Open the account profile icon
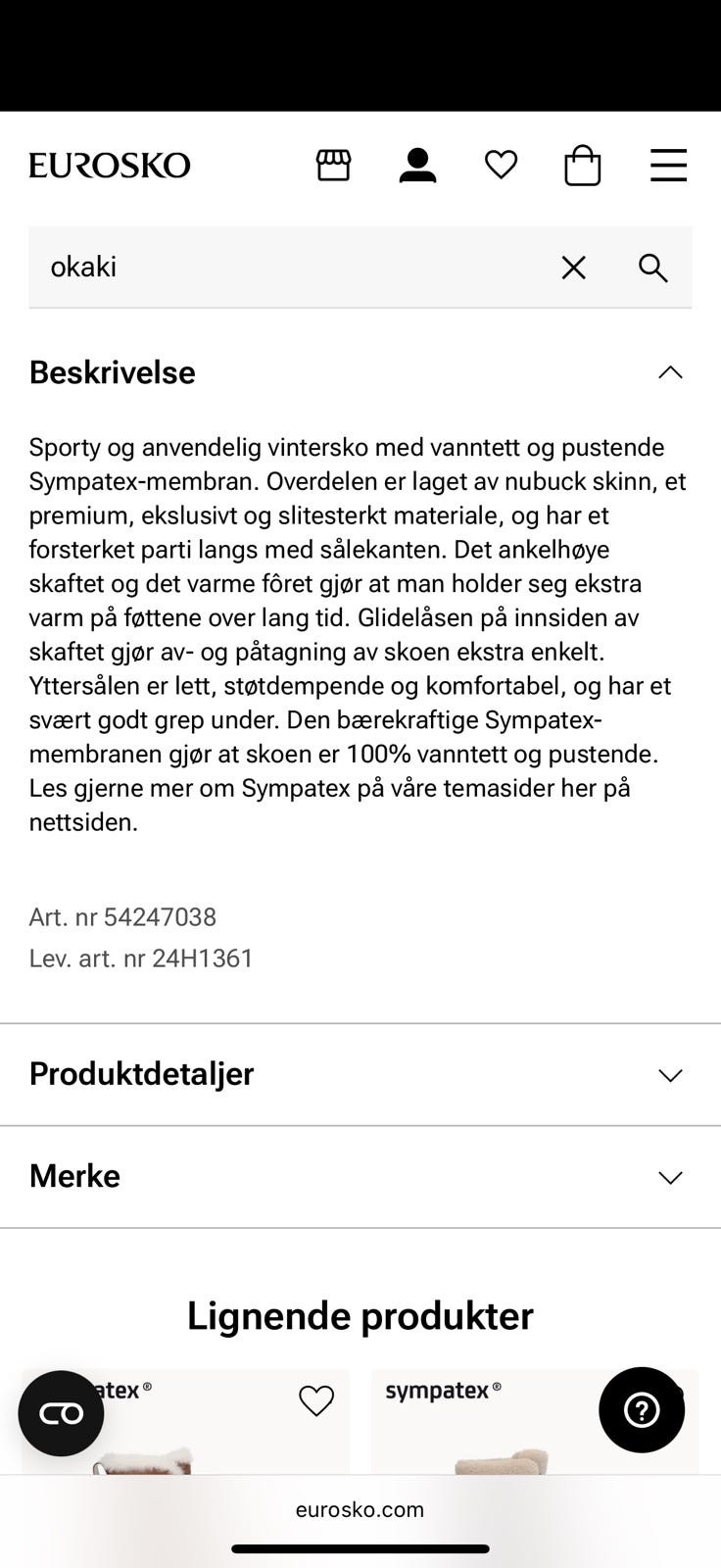The image size is (721, 1568). (x=417, y=165)
